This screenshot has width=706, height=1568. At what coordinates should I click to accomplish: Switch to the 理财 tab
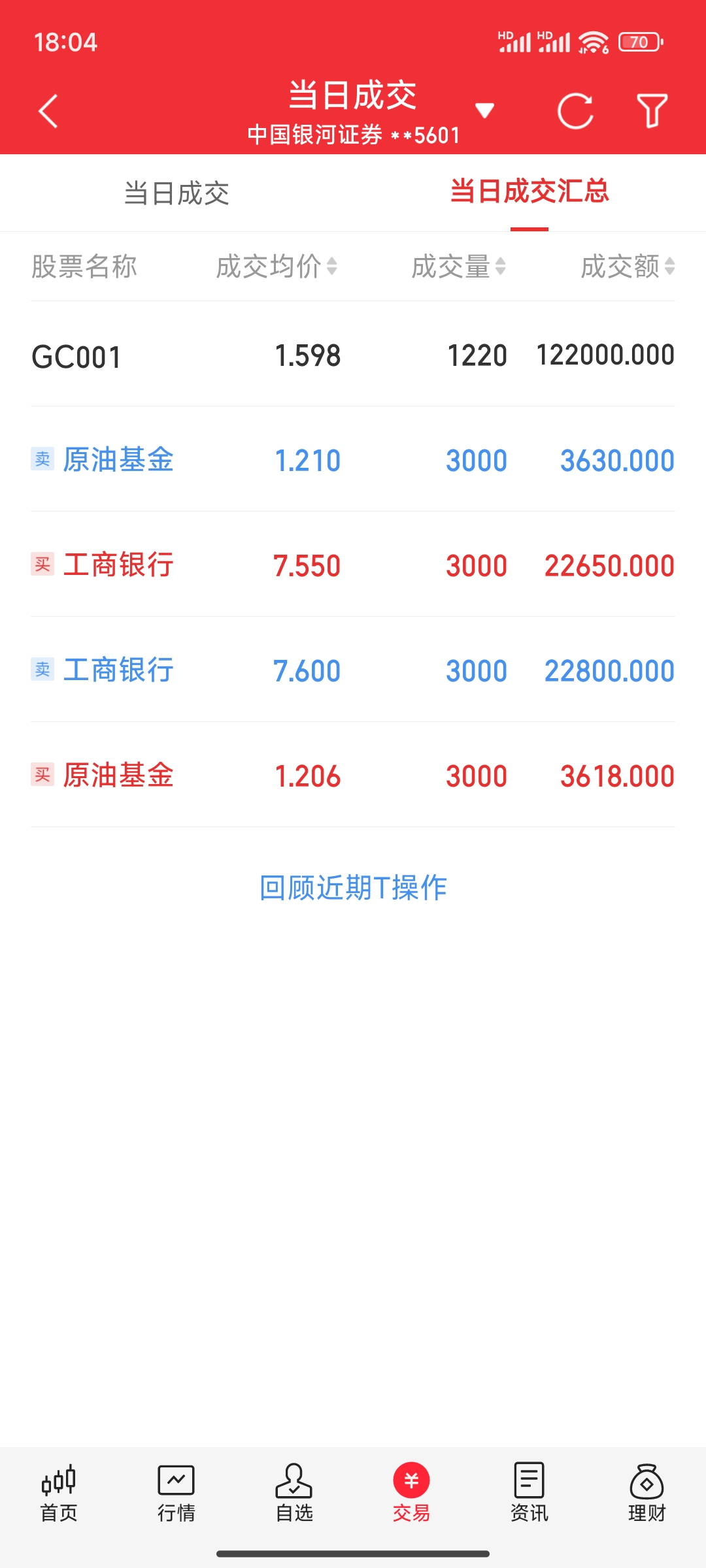(x=647, y=1494)
